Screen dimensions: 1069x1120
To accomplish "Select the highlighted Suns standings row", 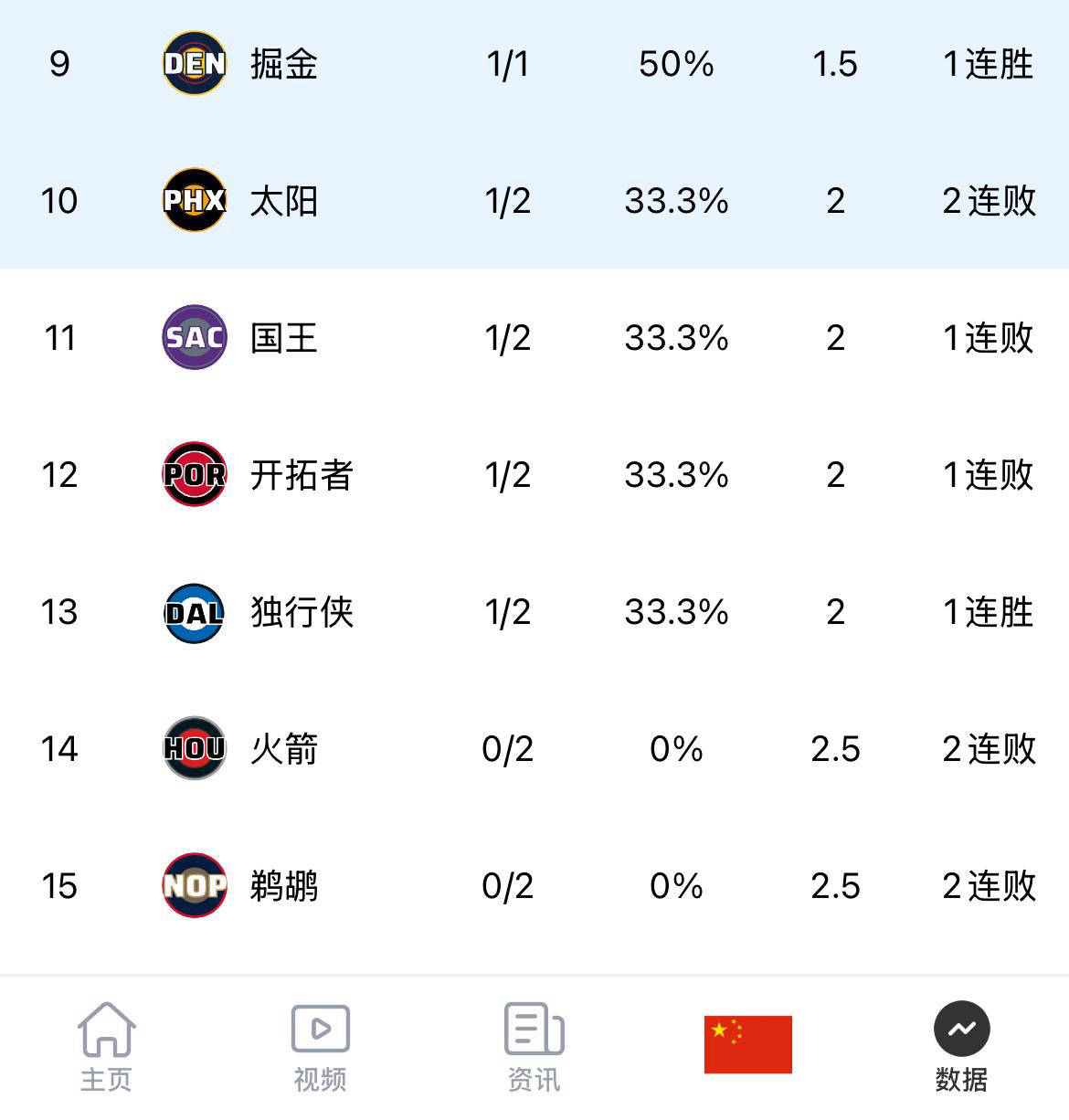I will (x=534, y=201).
